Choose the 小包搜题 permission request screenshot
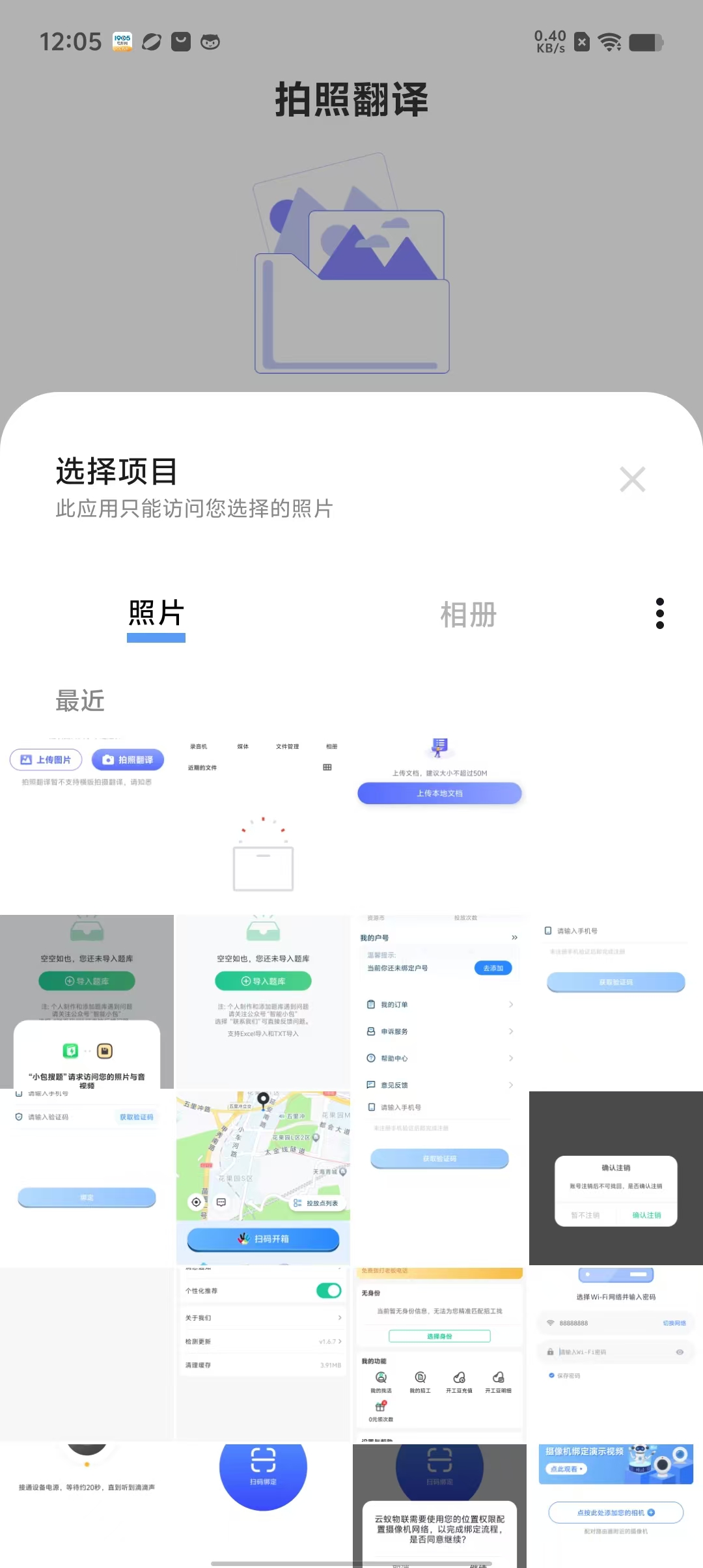This screenshot has height=1568, width=703. (x=87, y=1001)
